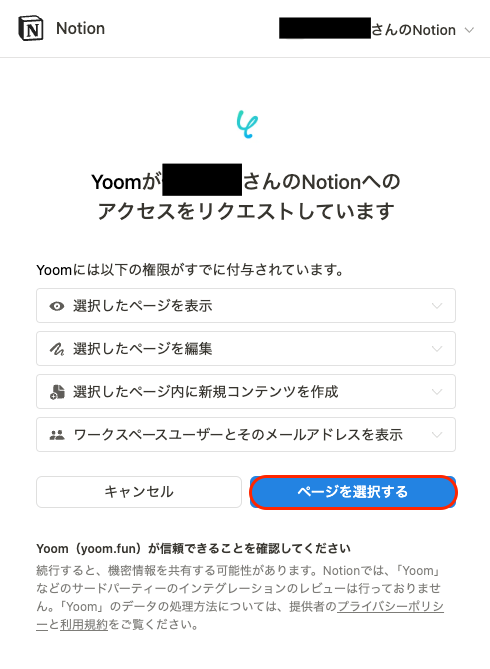
Task: Expand the 選択したページを編集 permission
Action: (x=246, y=349)
